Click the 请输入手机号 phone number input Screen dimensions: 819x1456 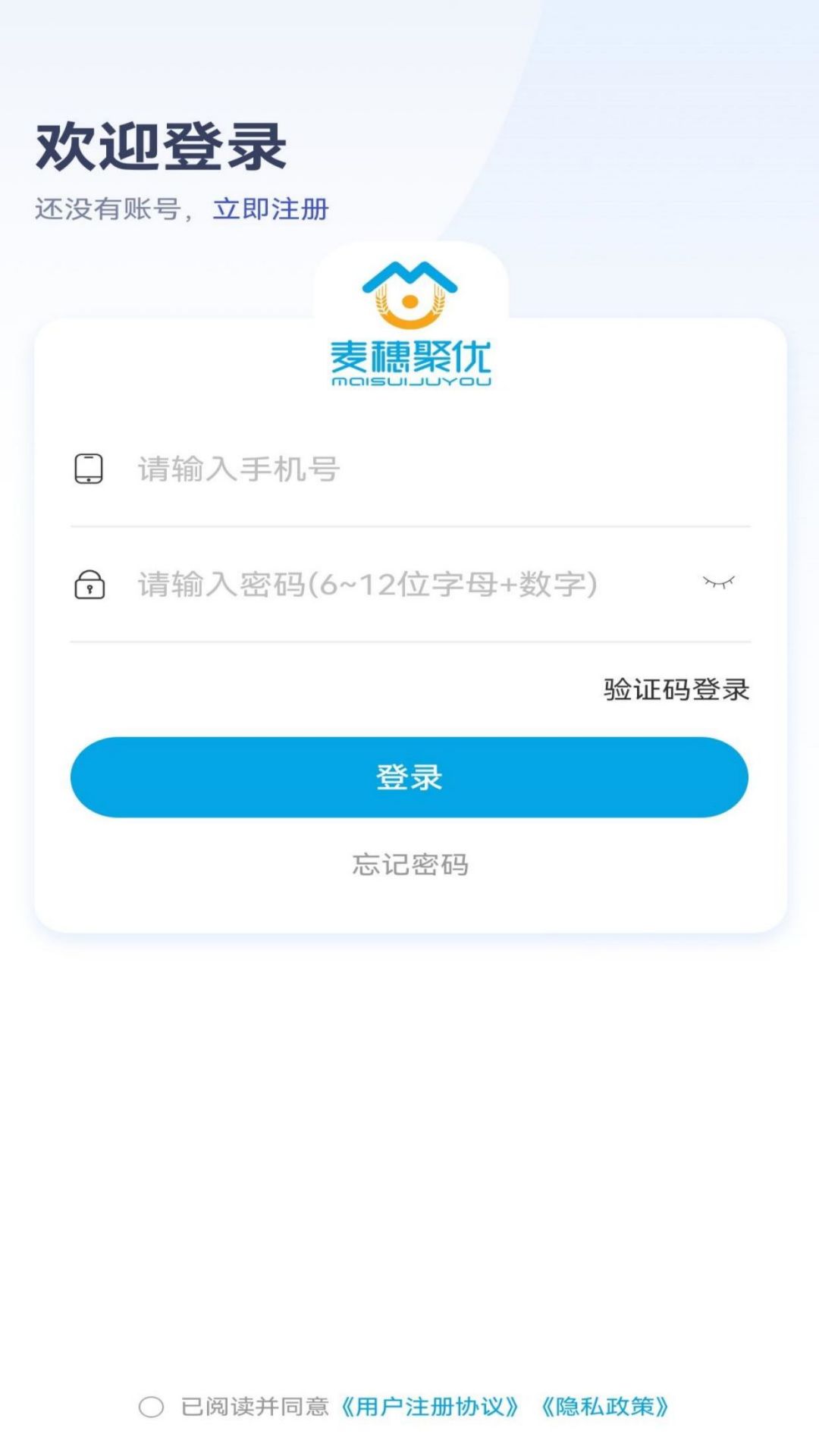click(303, 469)
